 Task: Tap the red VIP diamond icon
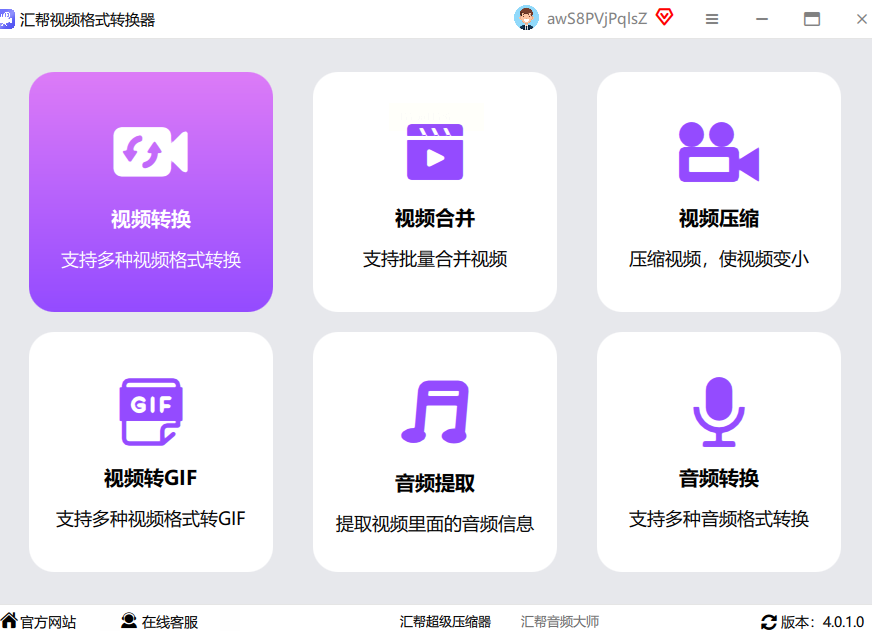[x=664, y=17]
